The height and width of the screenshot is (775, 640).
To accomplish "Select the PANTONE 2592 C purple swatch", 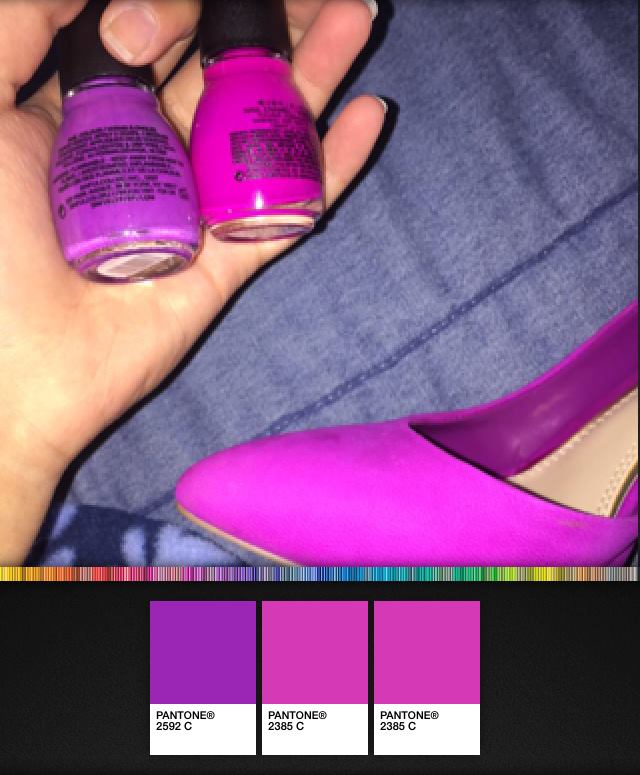I will (203, 653).
